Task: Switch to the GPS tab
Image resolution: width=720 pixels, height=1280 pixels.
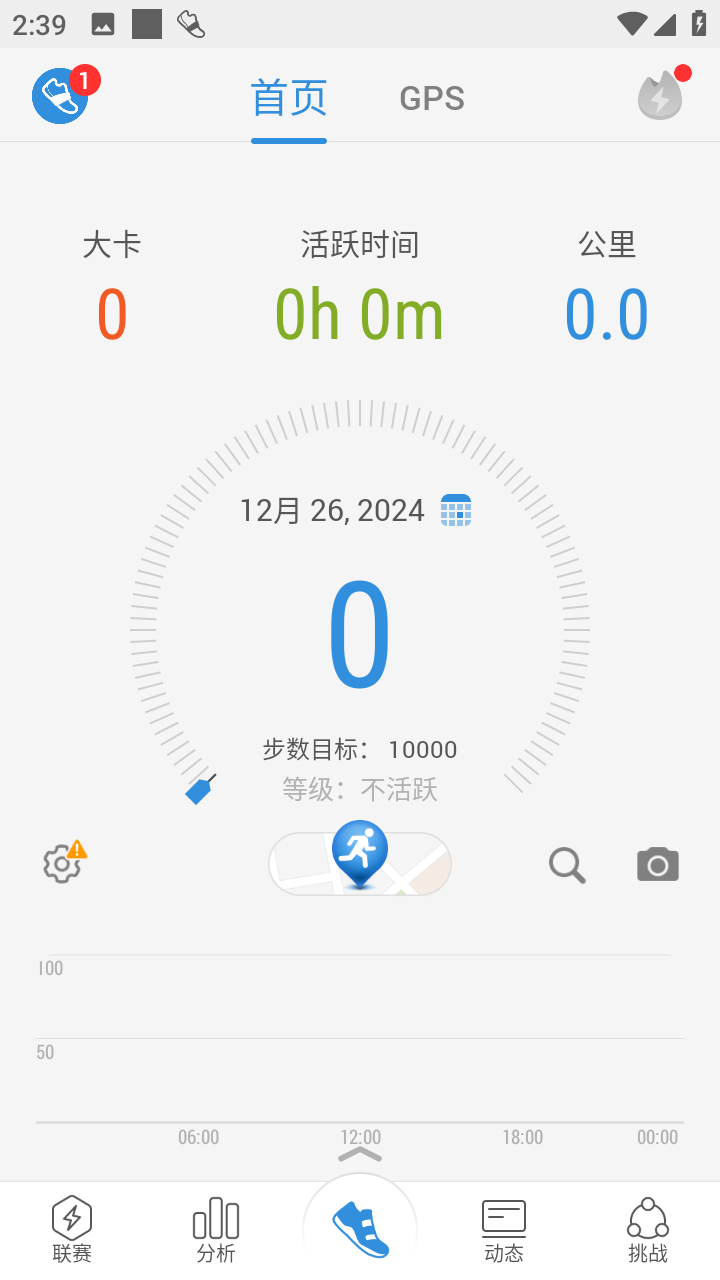Action: [x=432, y=98]
